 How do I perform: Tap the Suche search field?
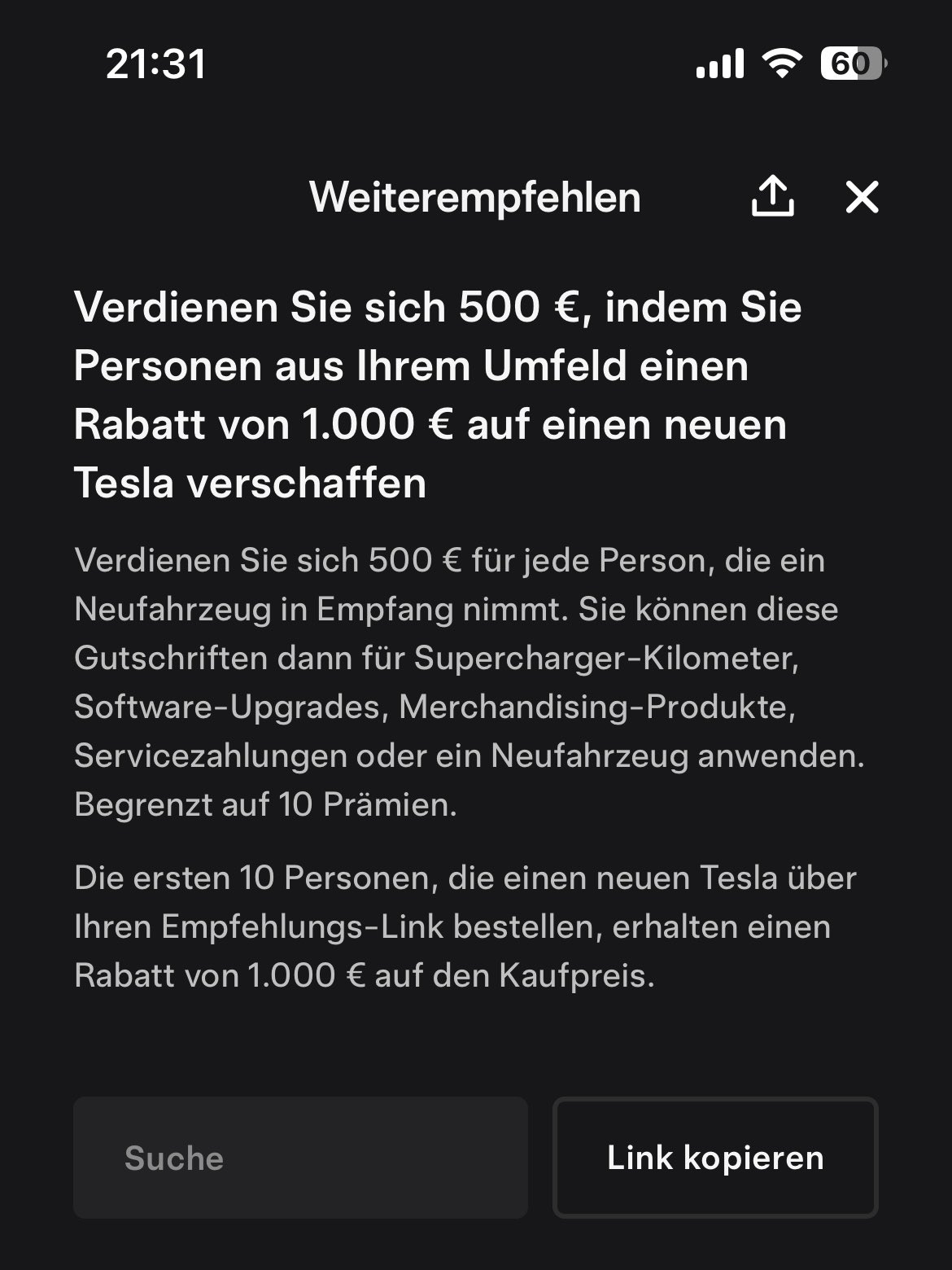pyautogui.click(x=300, y=1157)
